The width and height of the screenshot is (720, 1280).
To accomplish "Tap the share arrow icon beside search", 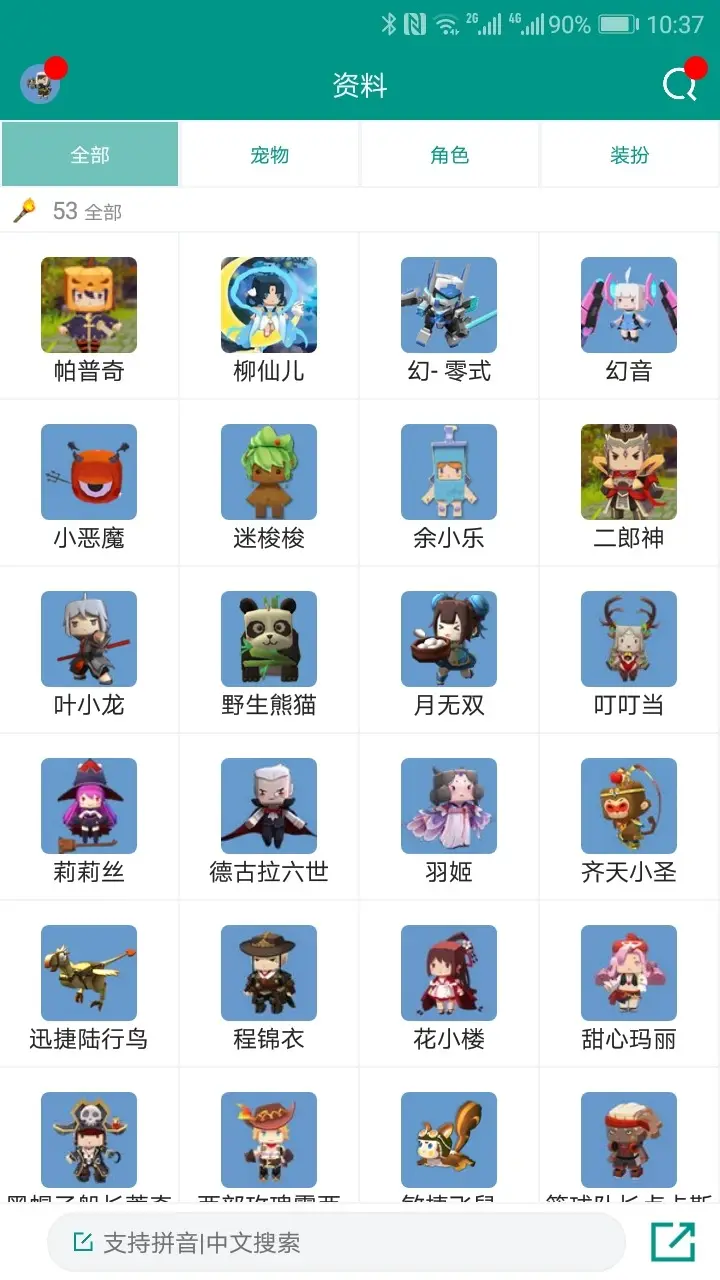I will pos(673,1241).
